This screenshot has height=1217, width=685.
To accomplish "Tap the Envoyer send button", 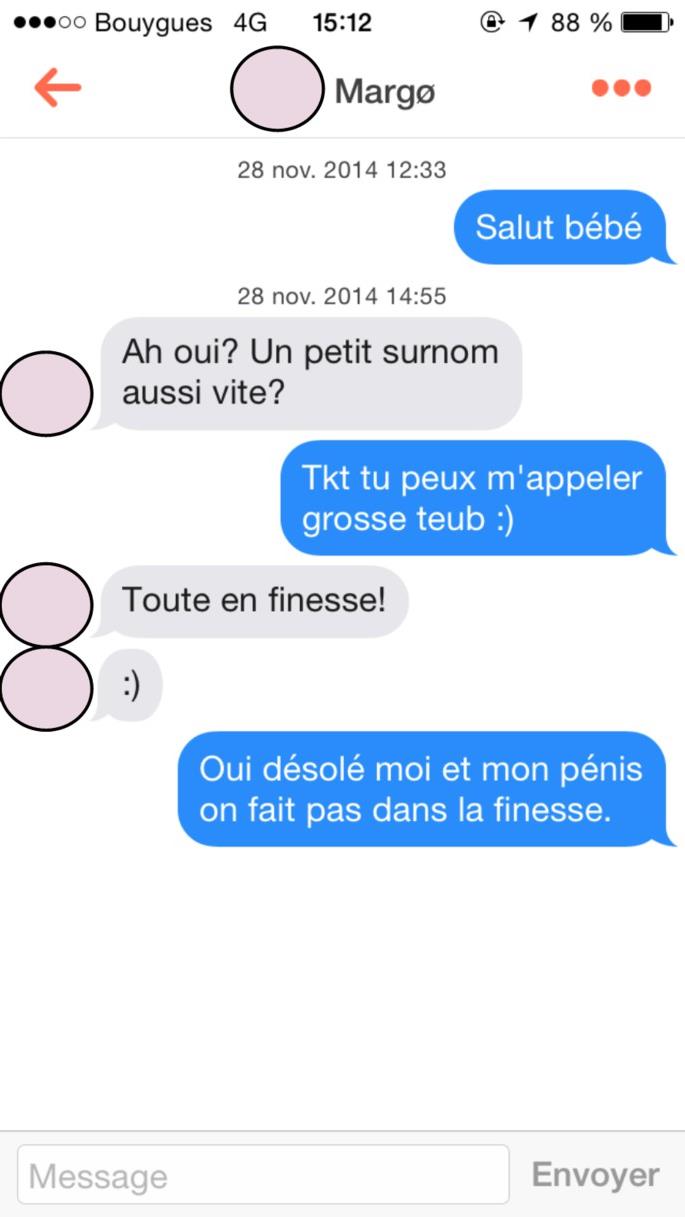I will (595, 1175).
